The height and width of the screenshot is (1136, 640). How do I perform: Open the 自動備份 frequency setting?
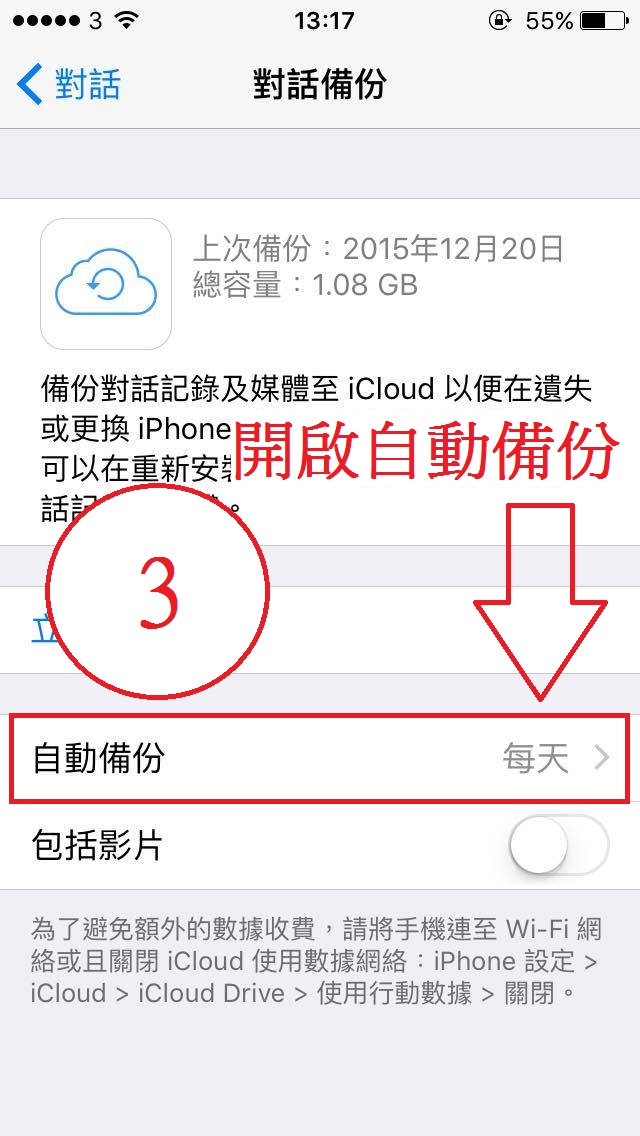(x=320, y=759)
